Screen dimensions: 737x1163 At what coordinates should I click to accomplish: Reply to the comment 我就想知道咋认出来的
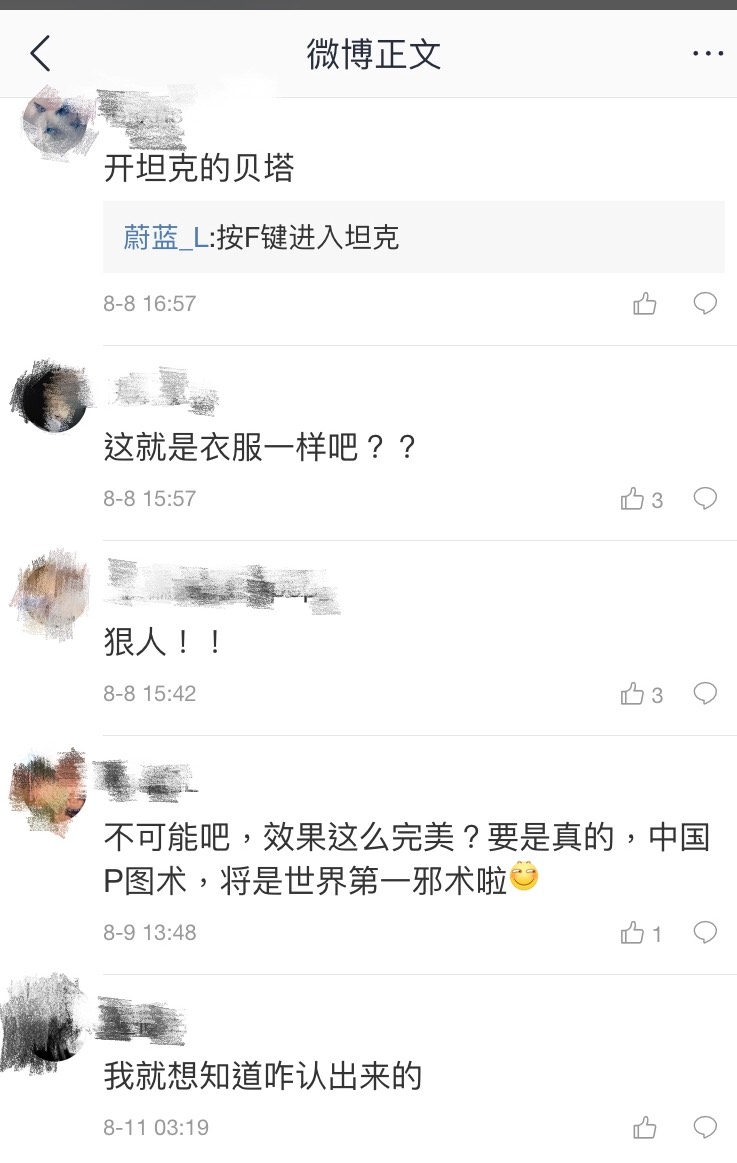pyautogui.click(x=706, y=1127)
